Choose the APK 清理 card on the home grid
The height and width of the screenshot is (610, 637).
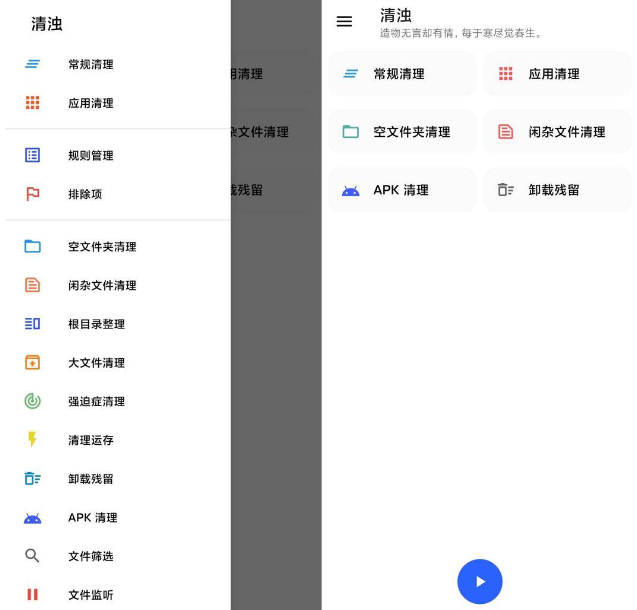402,190
